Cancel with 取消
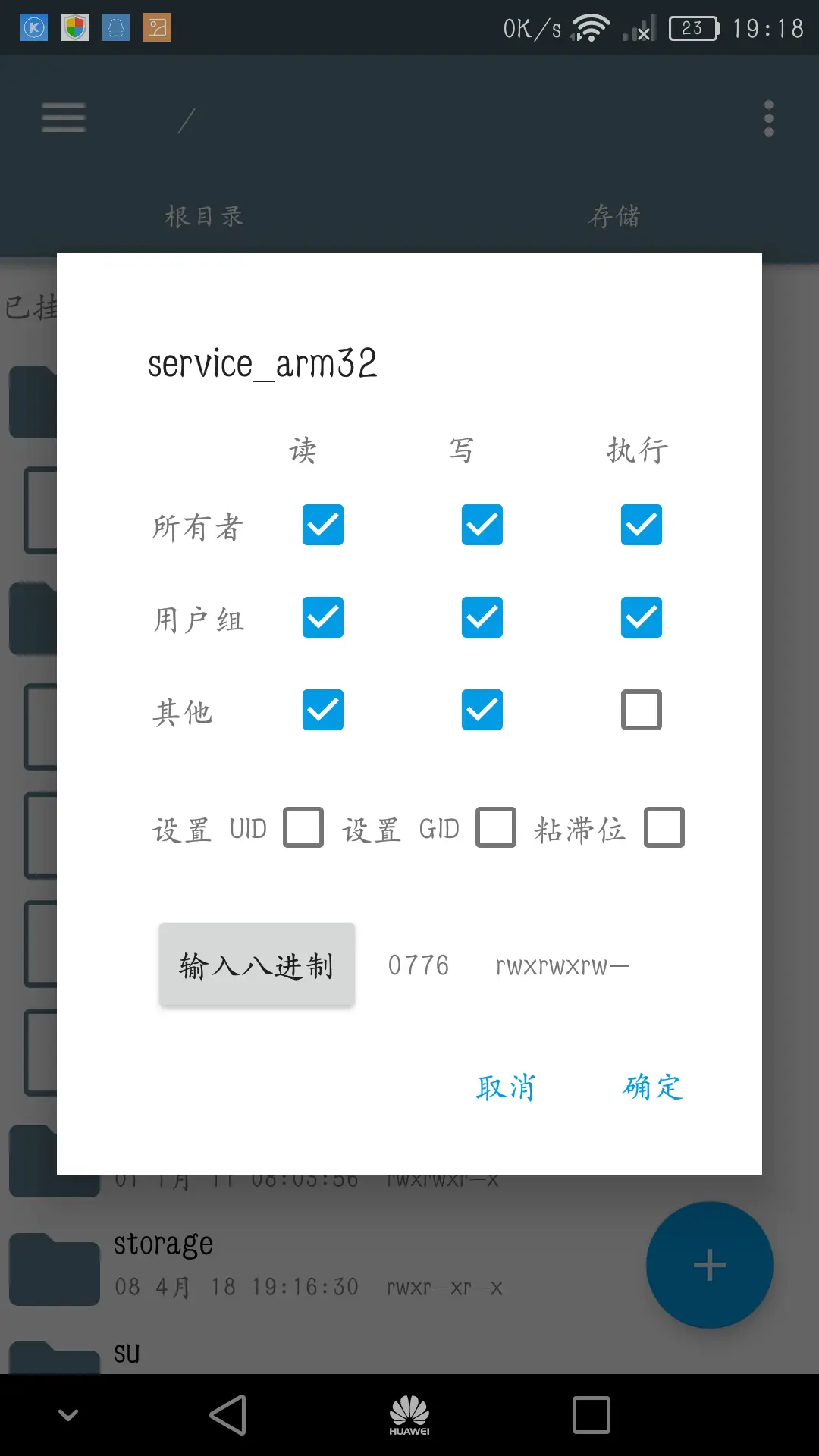Image resolution: width=819 pixels, height=1456 pixels. [506, 1087]
